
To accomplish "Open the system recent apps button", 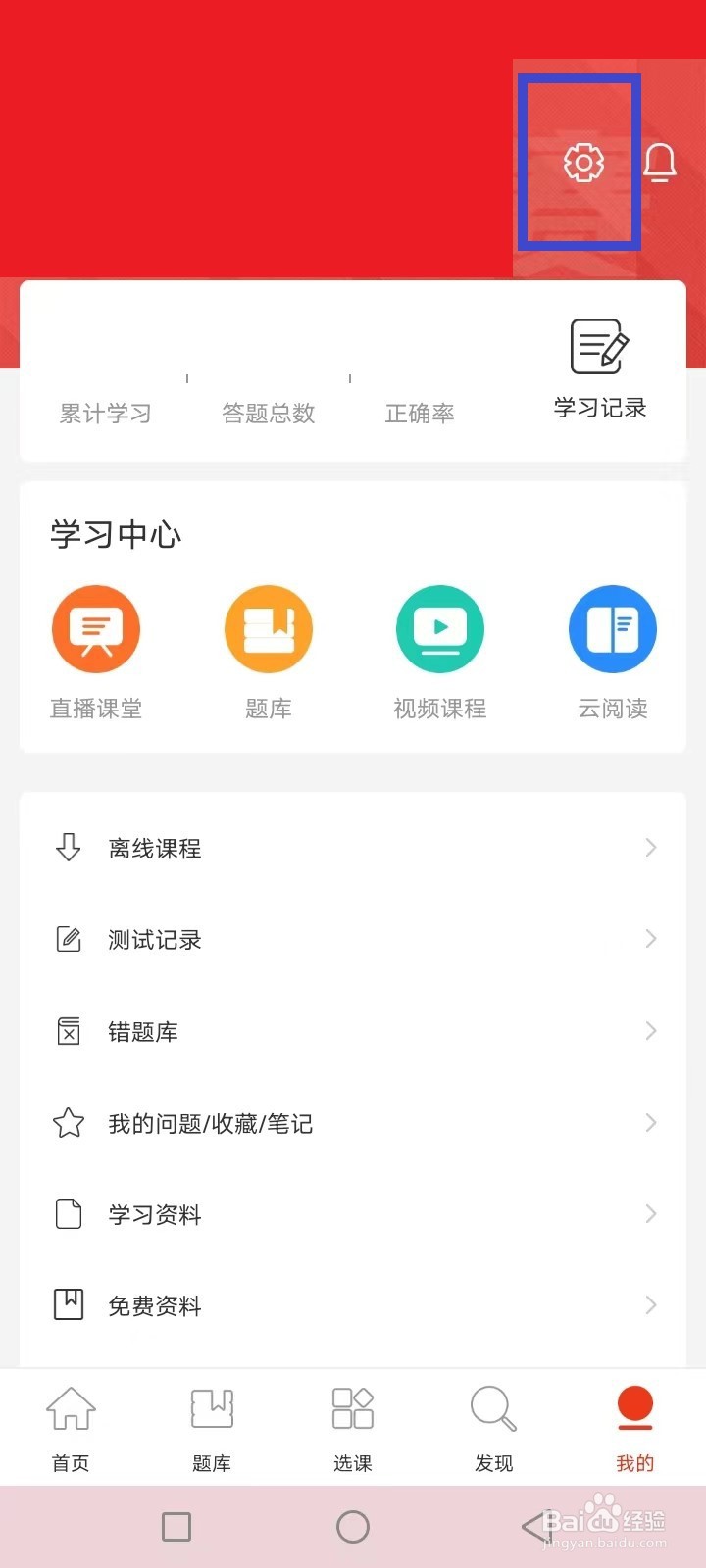I will click(176, 1526).
